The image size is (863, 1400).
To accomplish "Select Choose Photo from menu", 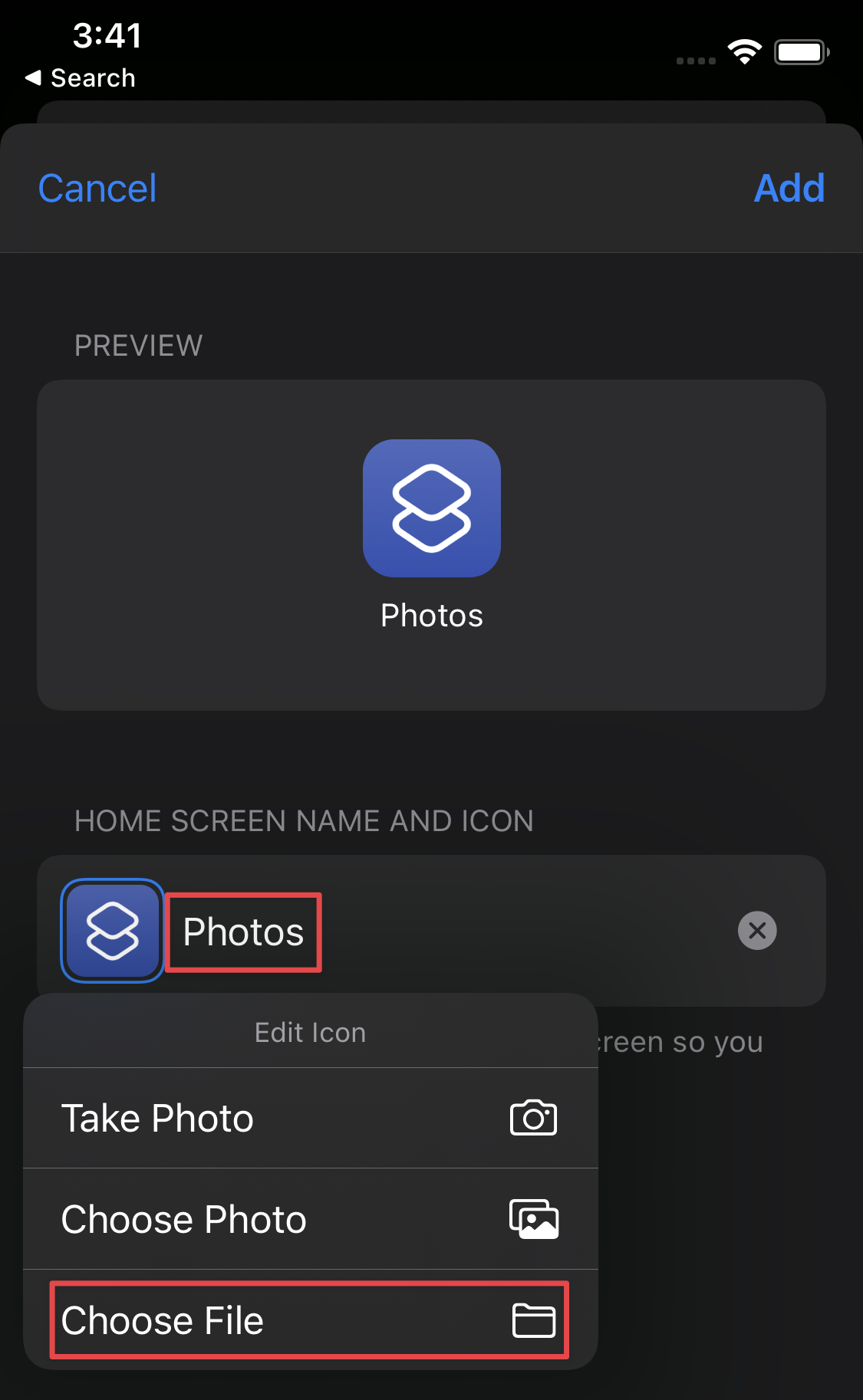I will (x=310, y=1219).
